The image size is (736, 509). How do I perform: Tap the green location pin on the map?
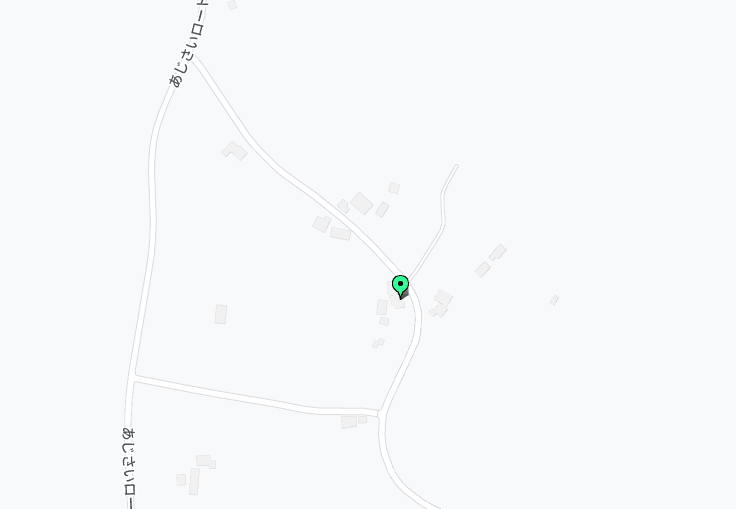pyautogui.click(x=400, y=286)
